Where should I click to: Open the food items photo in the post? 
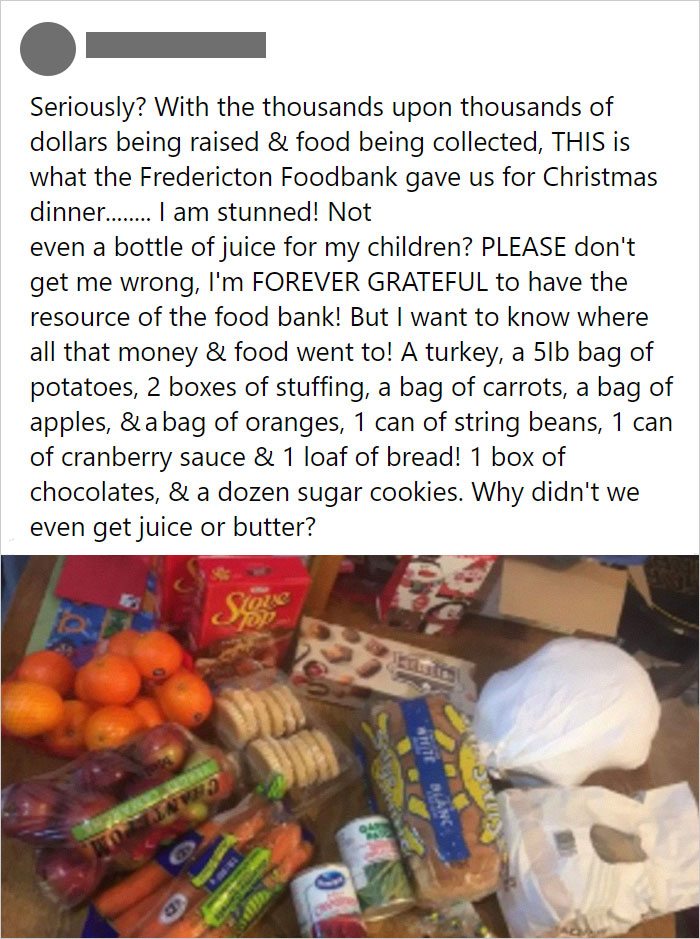pyautogui.click(x=350, y=745)
